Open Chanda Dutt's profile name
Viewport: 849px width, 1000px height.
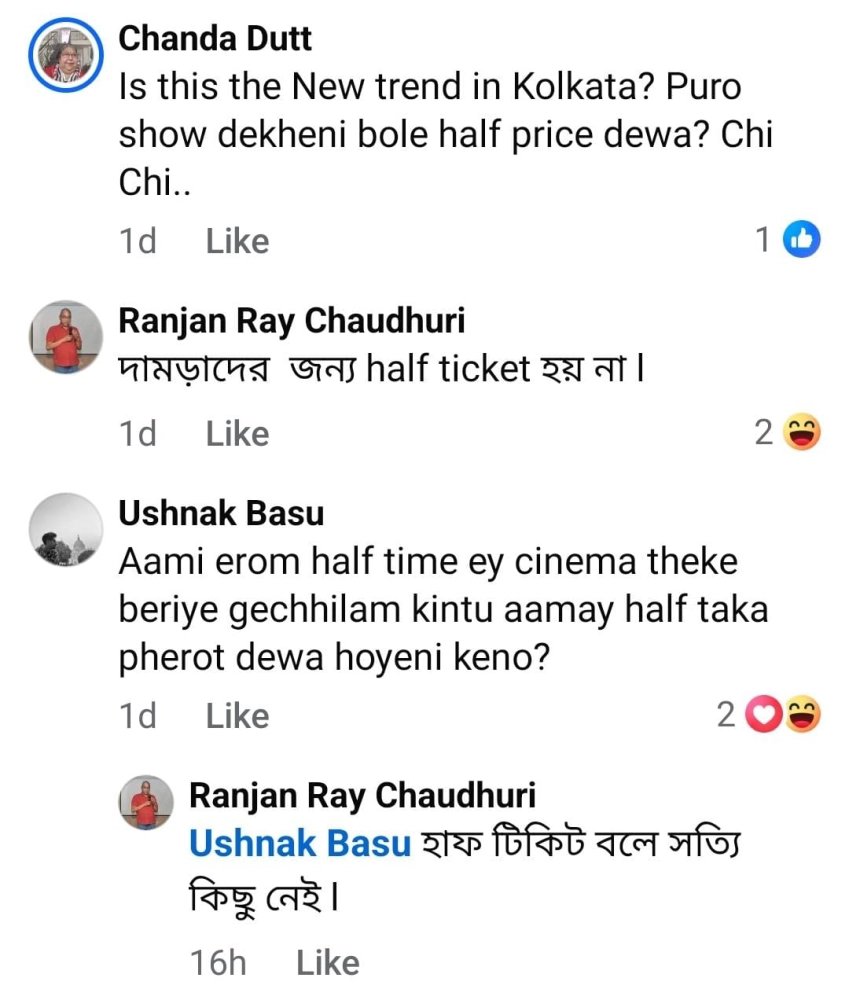tap(215, 39)
